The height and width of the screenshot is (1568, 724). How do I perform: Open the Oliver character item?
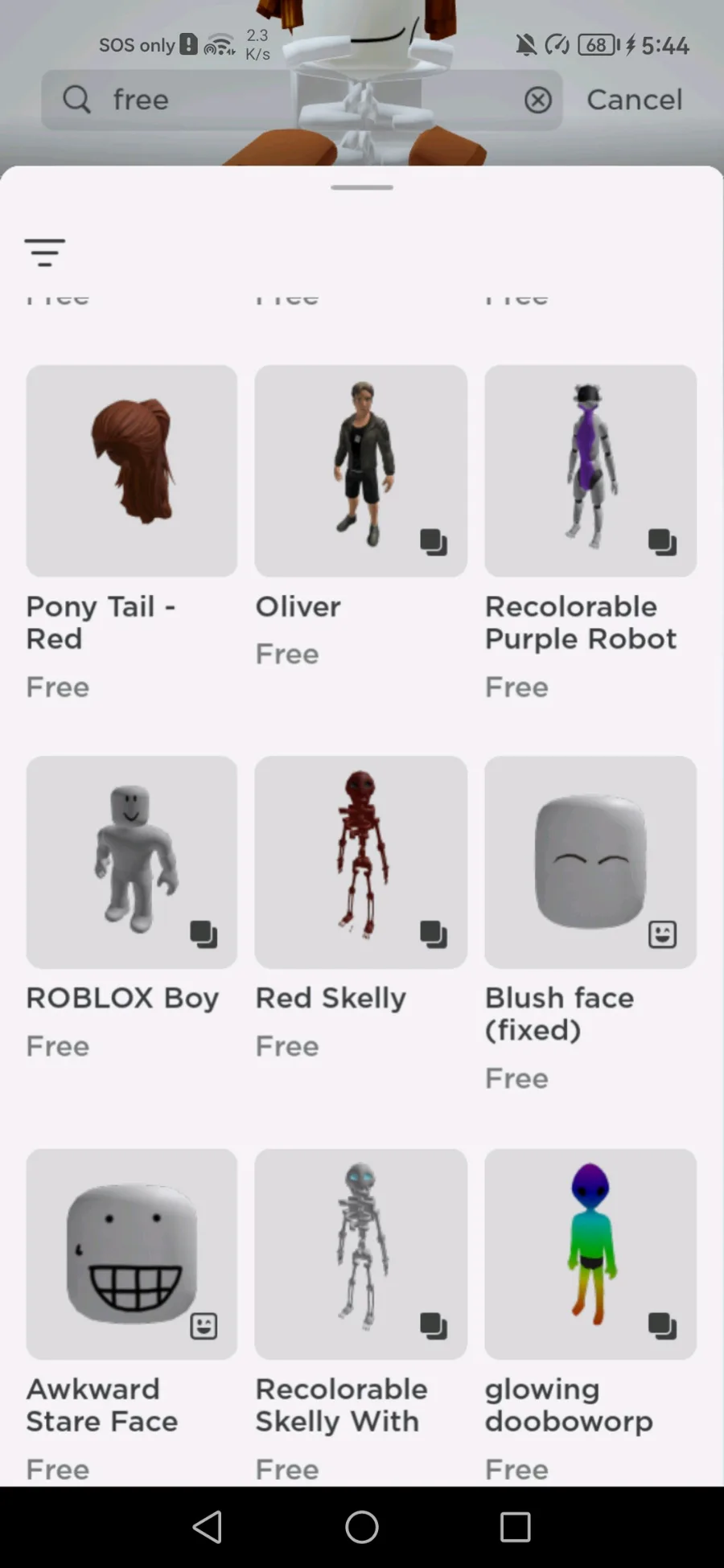click(360, 471)
